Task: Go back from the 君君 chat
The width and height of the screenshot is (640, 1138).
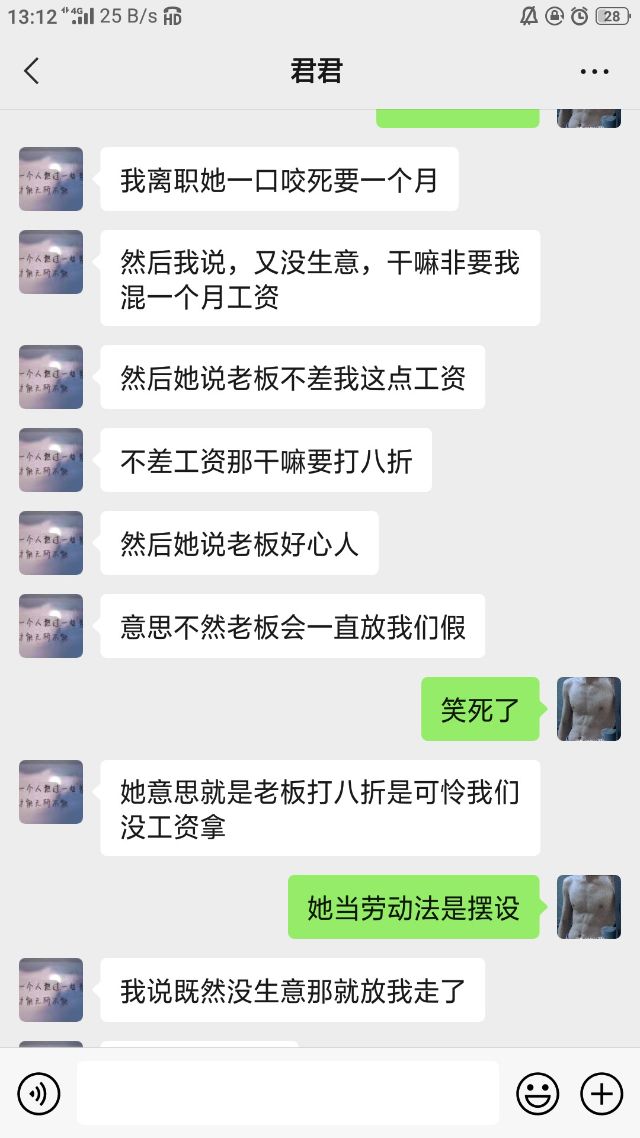Action: coord(32,71)
